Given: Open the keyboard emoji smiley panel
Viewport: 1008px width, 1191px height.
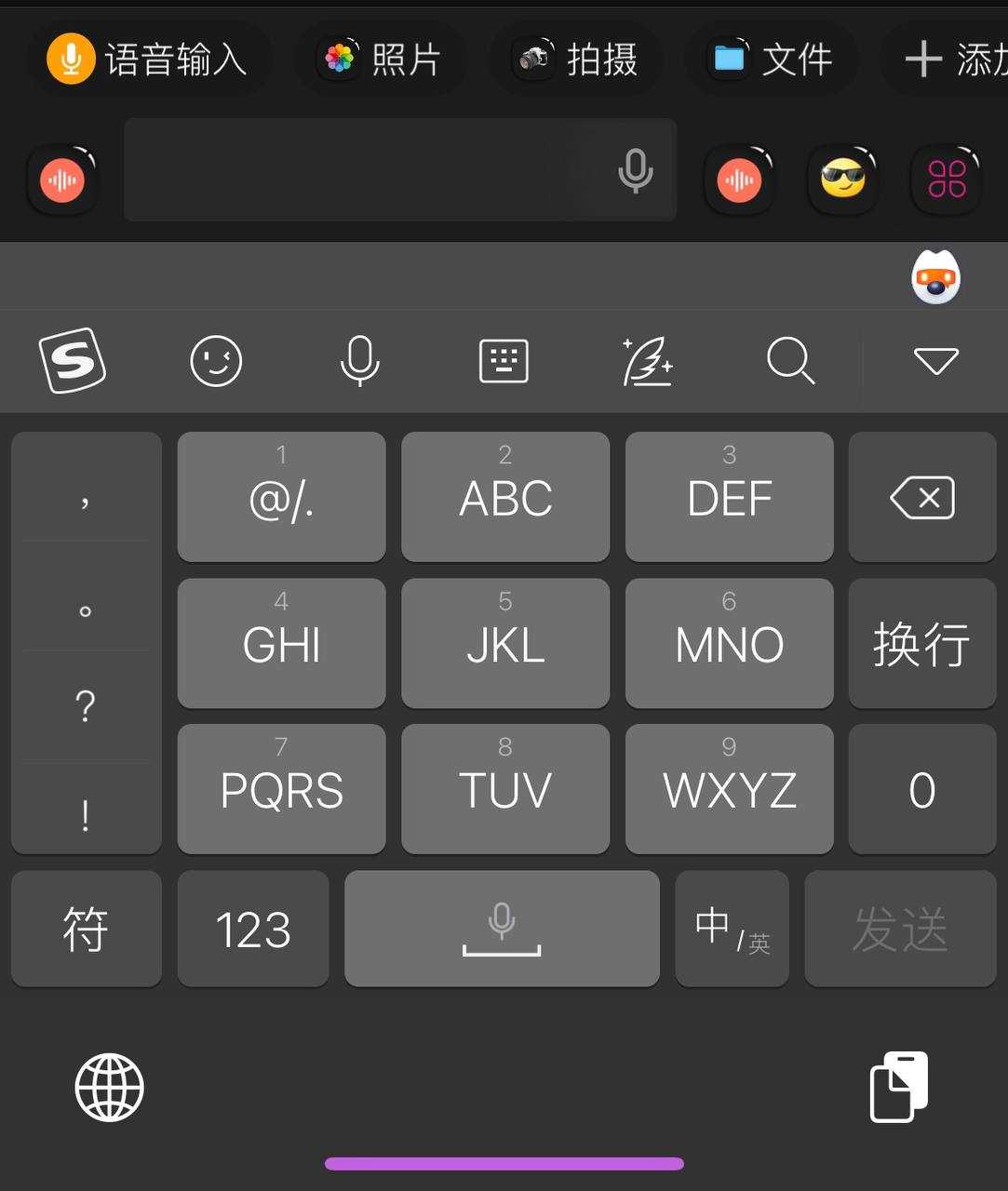Looking at the screenshot, I should coord(216,361).
